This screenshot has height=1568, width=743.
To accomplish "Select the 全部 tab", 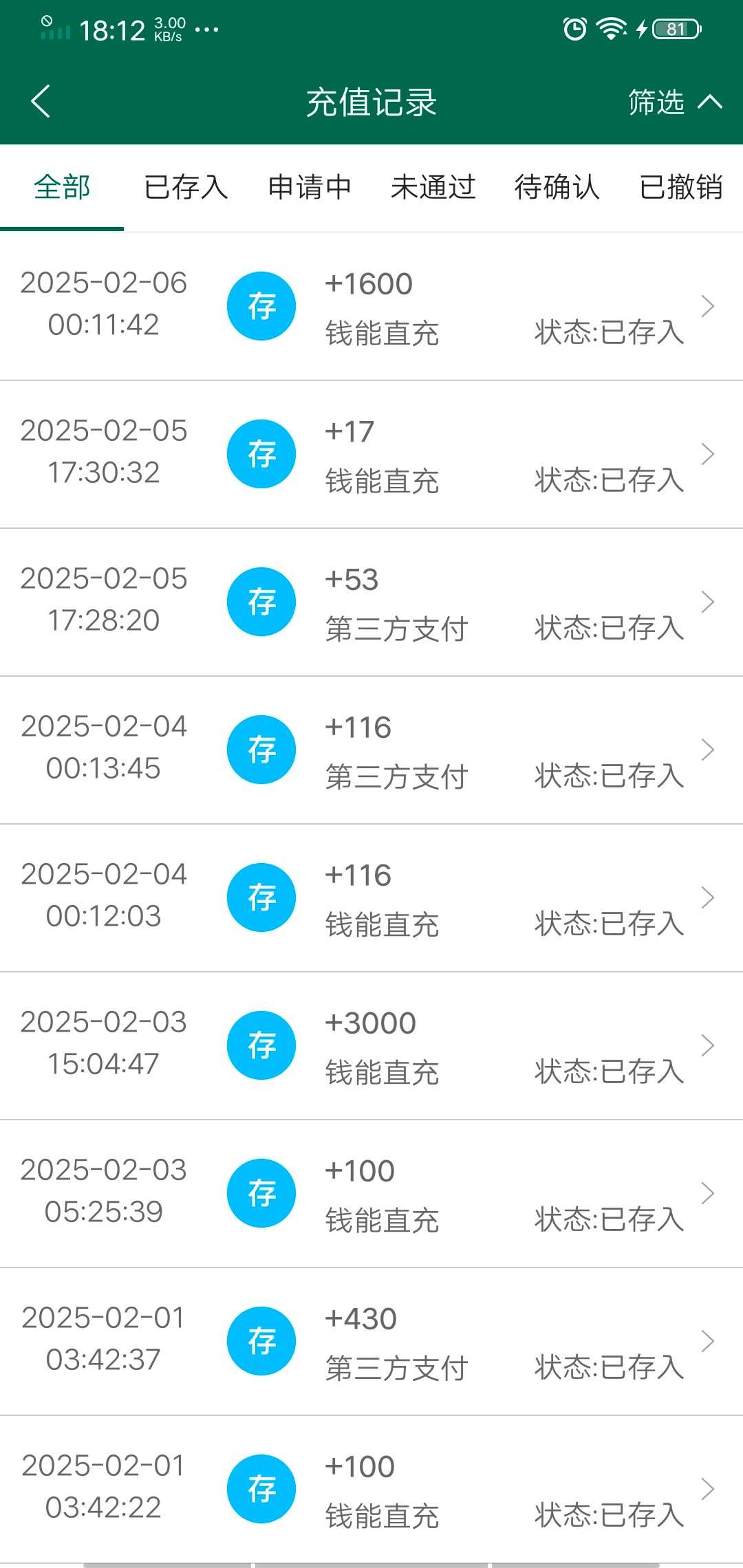I will click(x=62, y=187).
